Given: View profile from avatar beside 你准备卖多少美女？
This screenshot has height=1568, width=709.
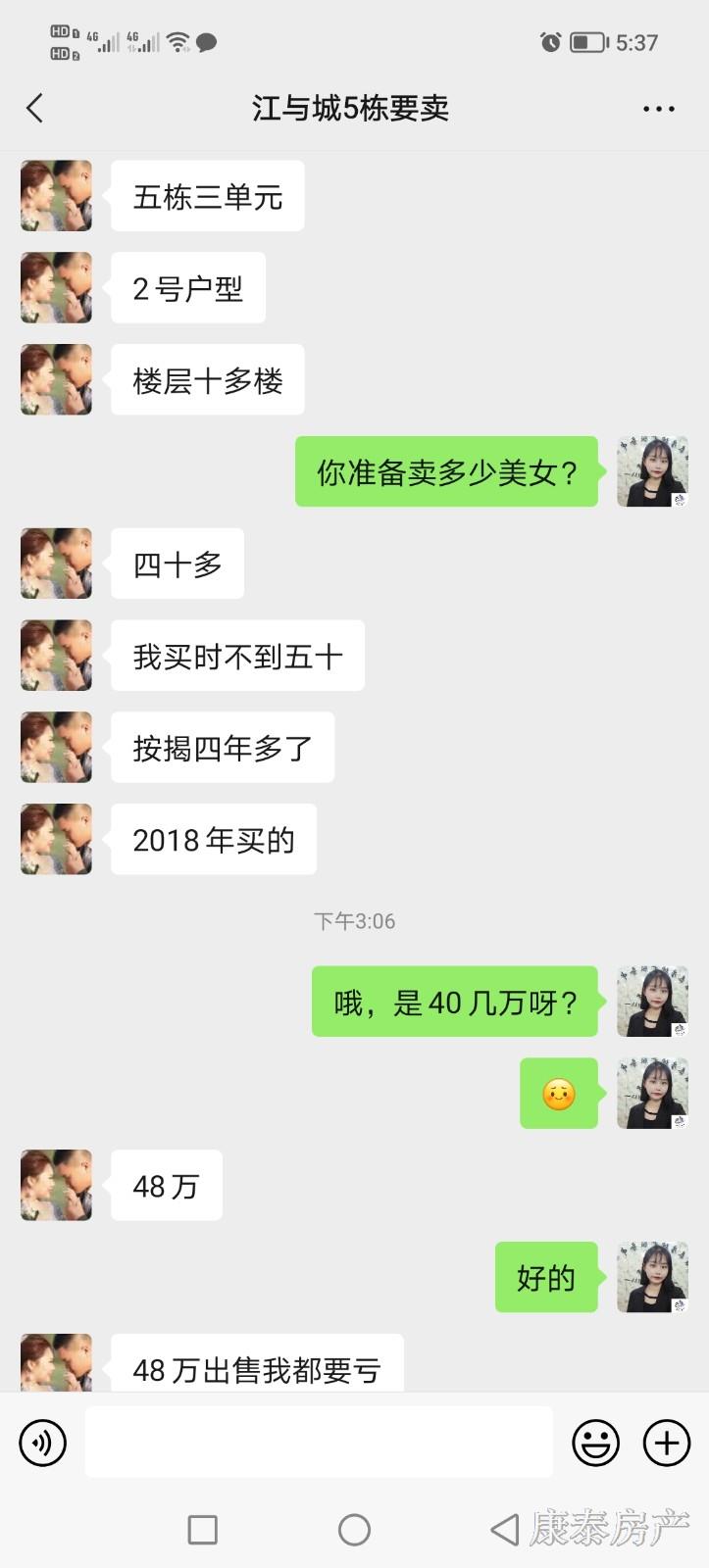Looking at the screenshot, I should point(652,472).
